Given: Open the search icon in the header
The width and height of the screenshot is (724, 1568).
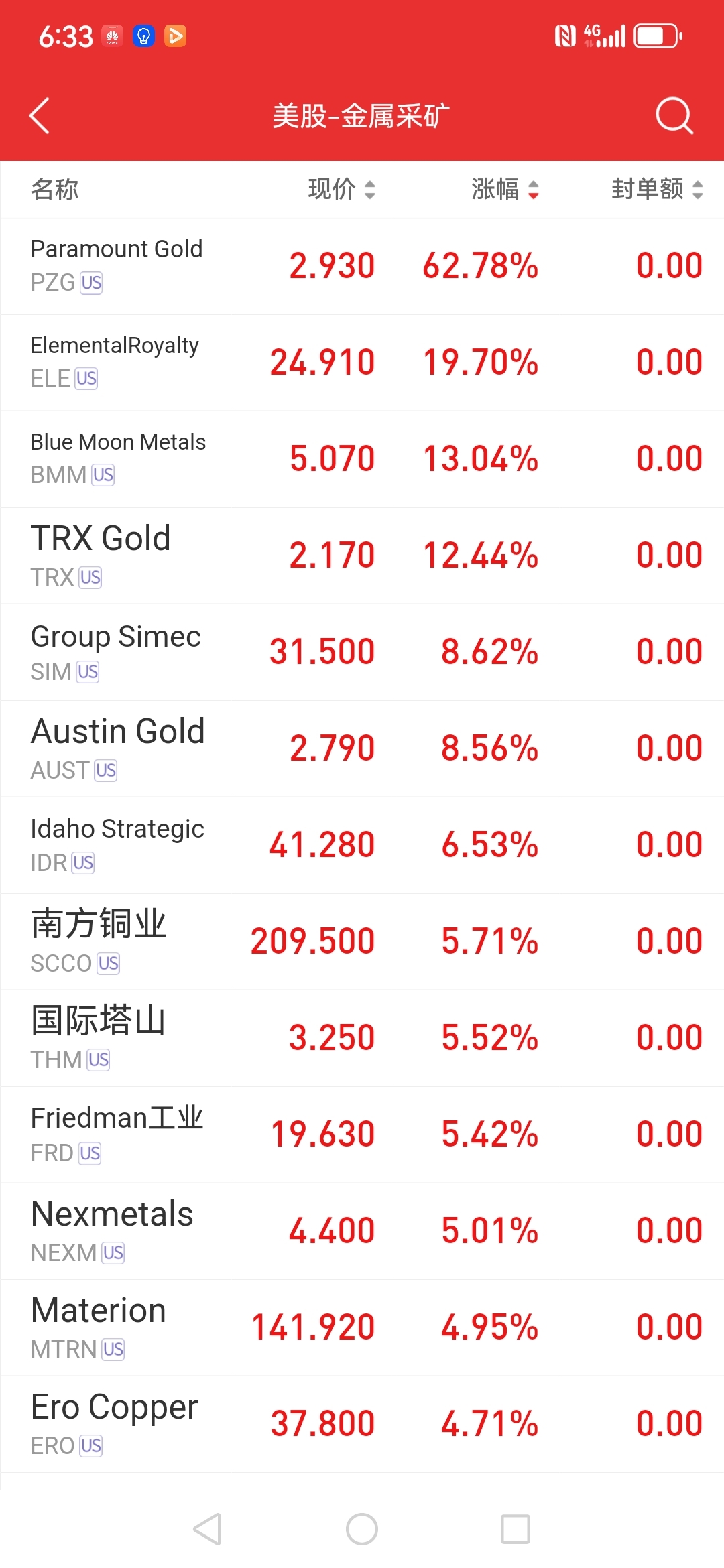Looking at the screenshot, I should tap(673, 116).
